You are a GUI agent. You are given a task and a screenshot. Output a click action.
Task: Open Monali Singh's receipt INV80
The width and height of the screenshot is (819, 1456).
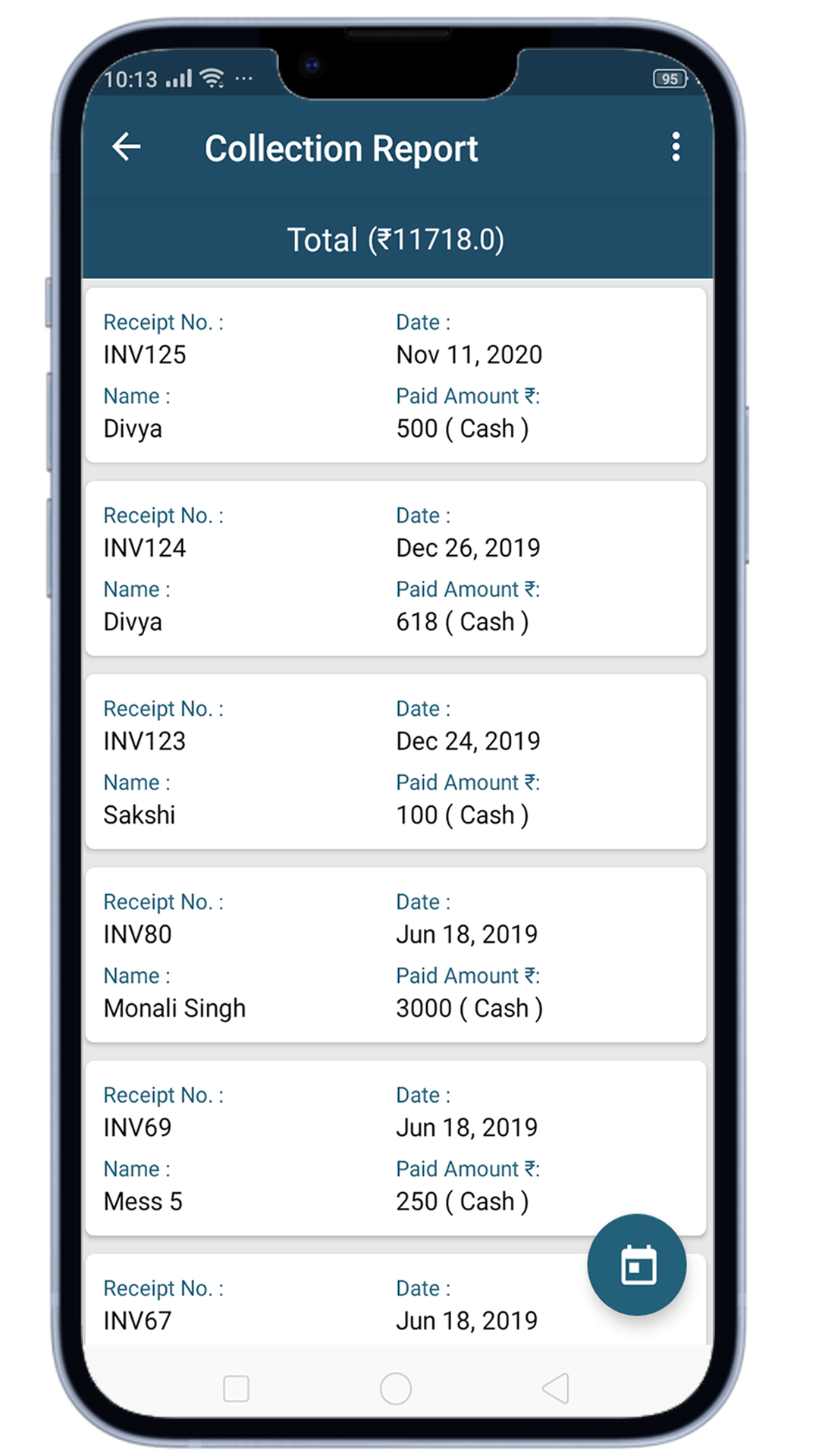pos(396,955)
